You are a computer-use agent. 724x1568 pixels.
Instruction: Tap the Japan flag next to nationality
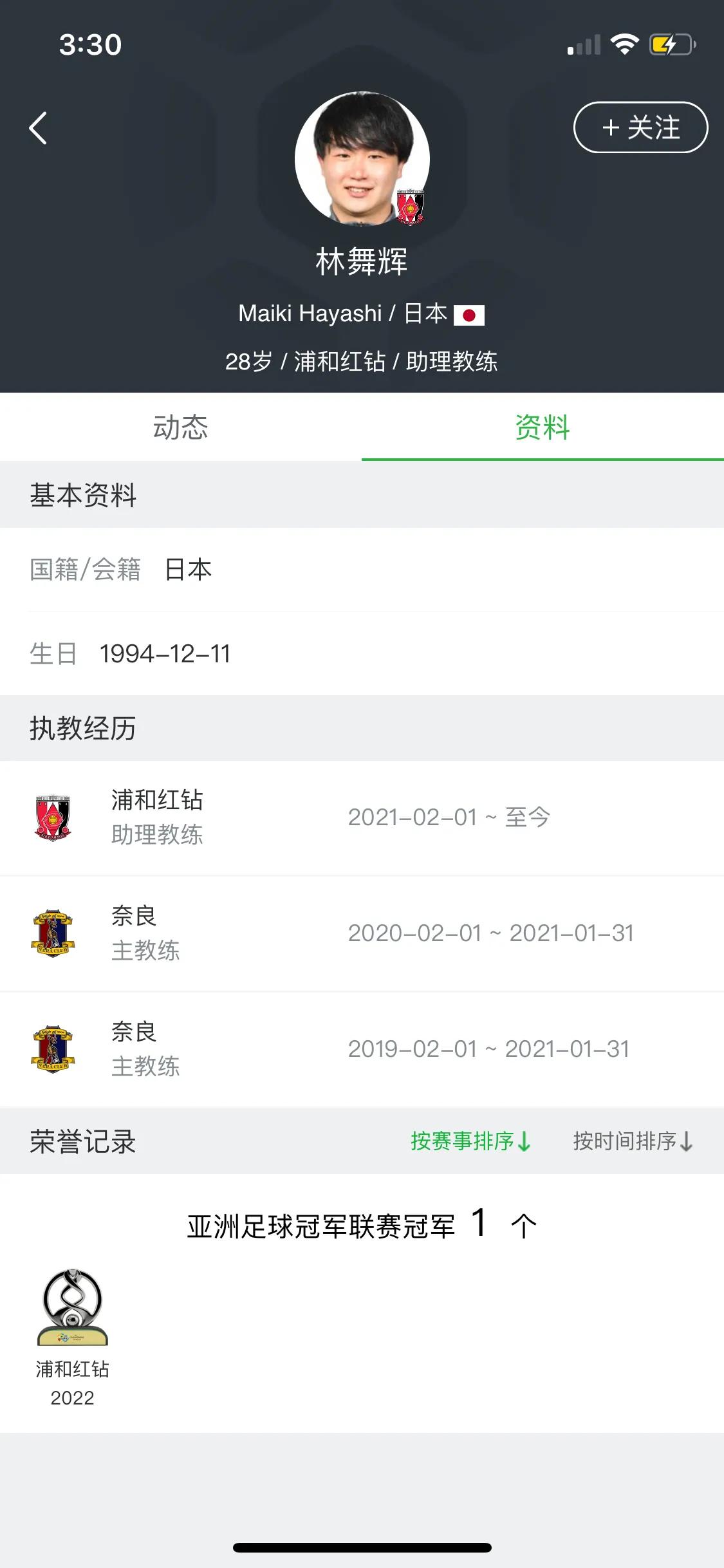pos(470,315)
